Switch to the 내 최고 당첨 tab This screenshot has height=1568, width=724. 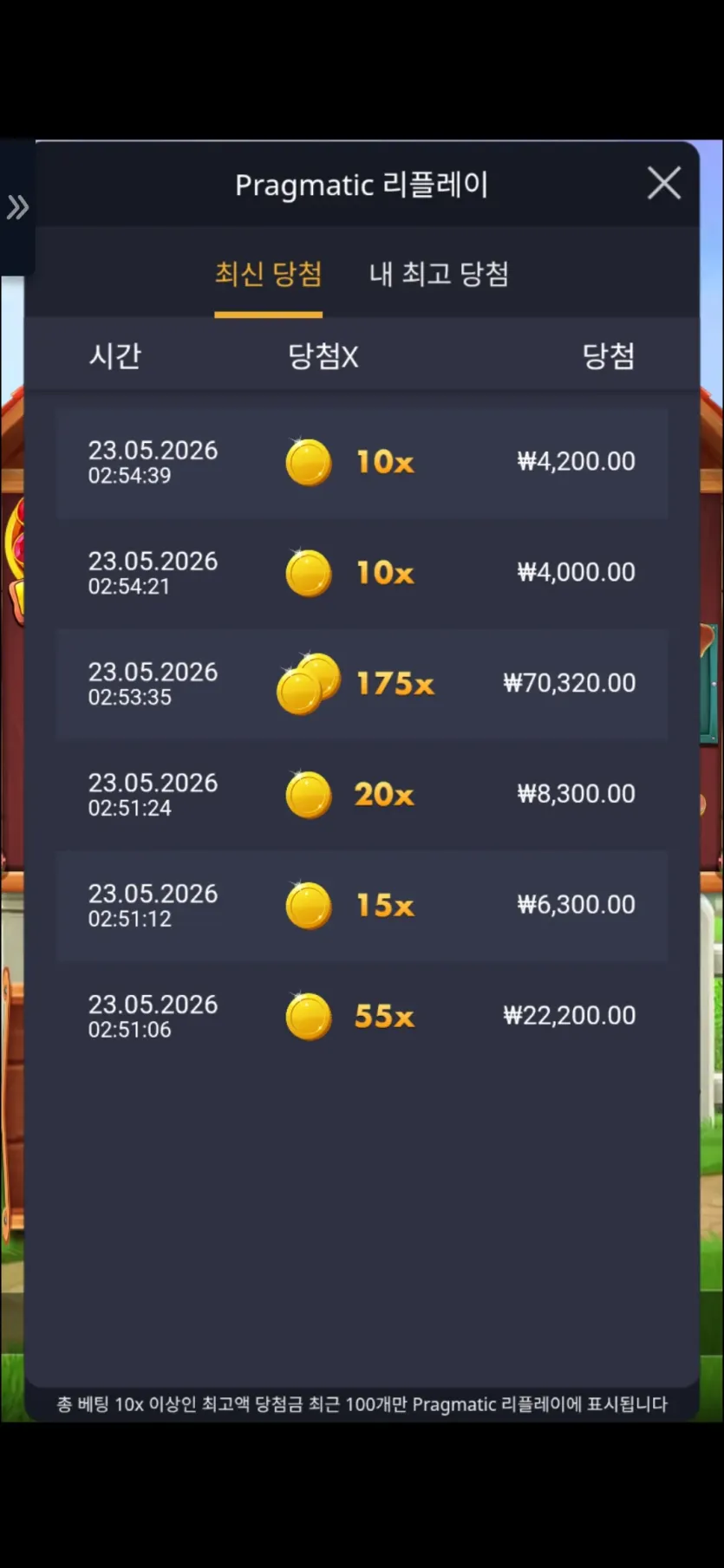439,274
